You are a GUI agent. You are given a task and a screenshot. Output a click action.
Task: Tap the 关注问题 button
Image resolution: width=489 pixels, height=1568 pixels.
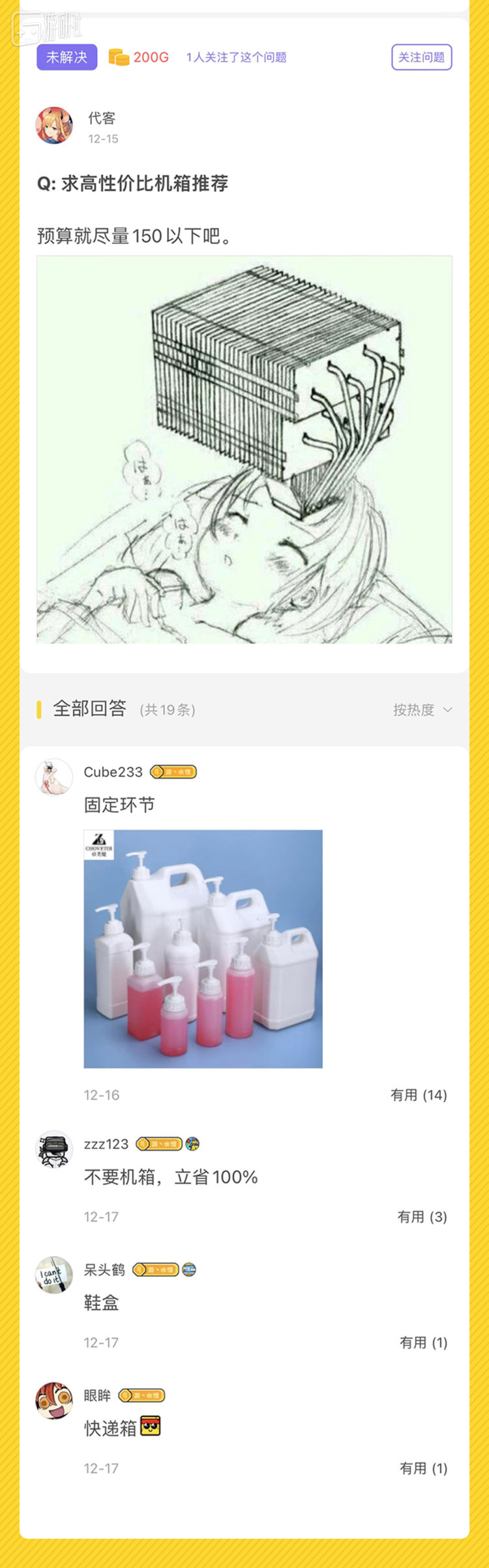coord(421,57)
